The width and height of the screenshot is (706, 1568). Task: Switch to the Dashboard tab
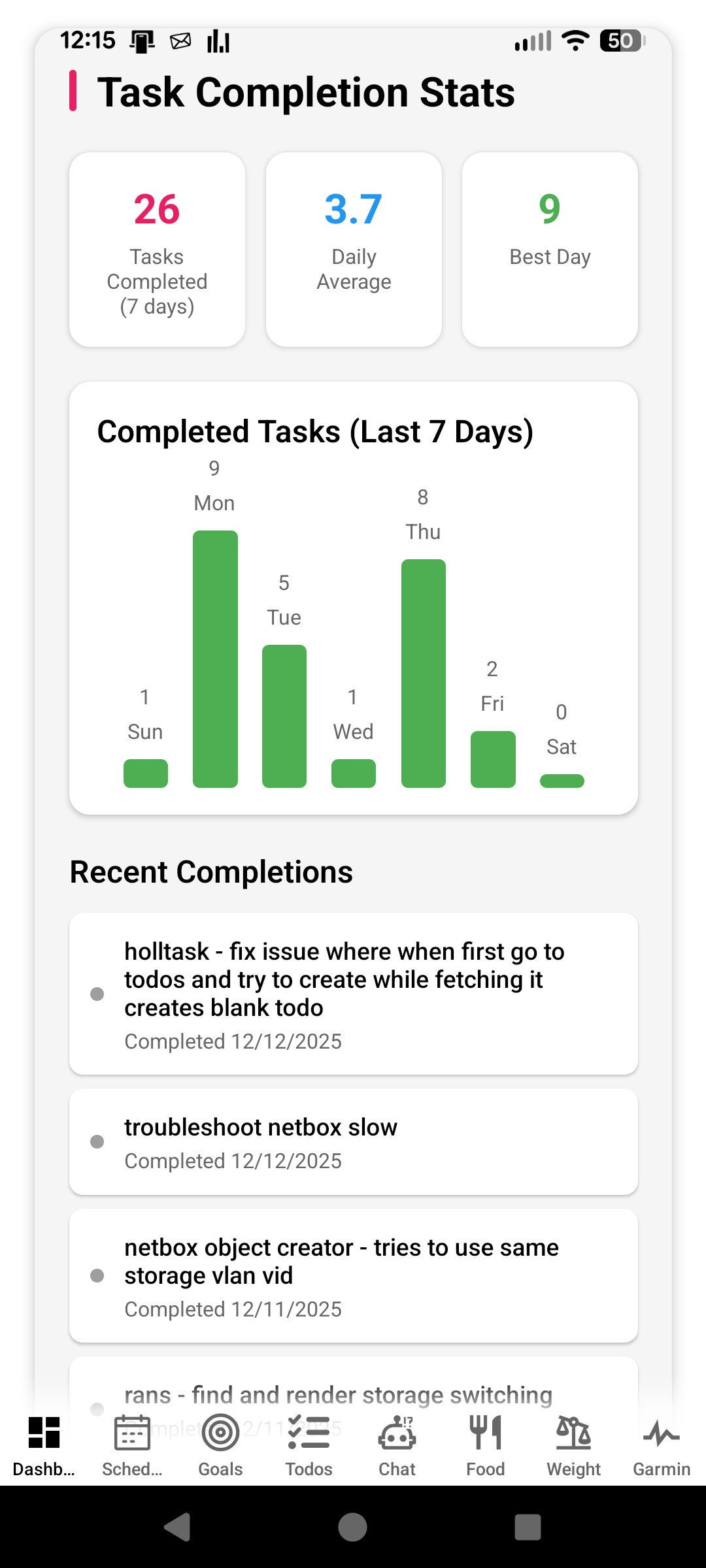(44, 1445)
